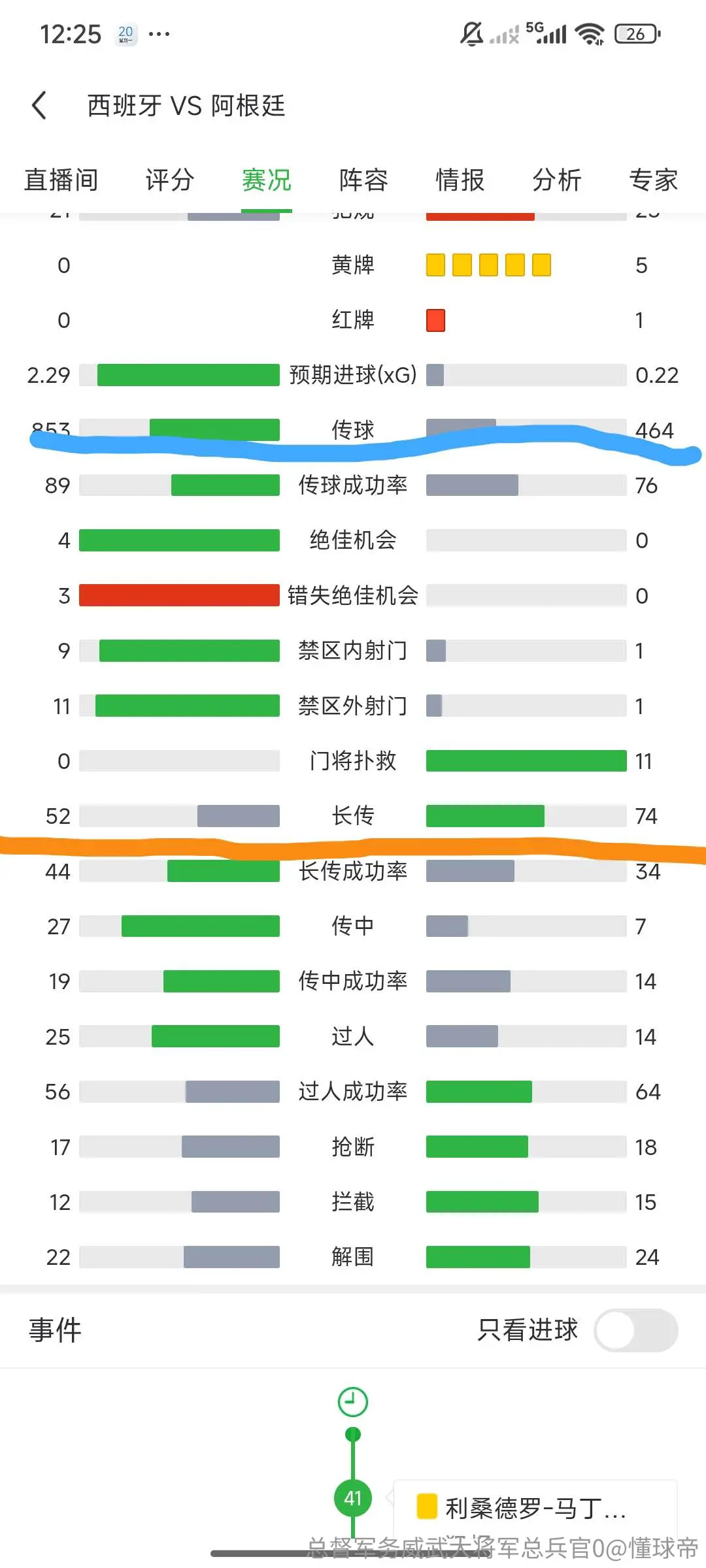Open the 利桑德罗-马丁 yellow card event

(x=535, y=1508)
